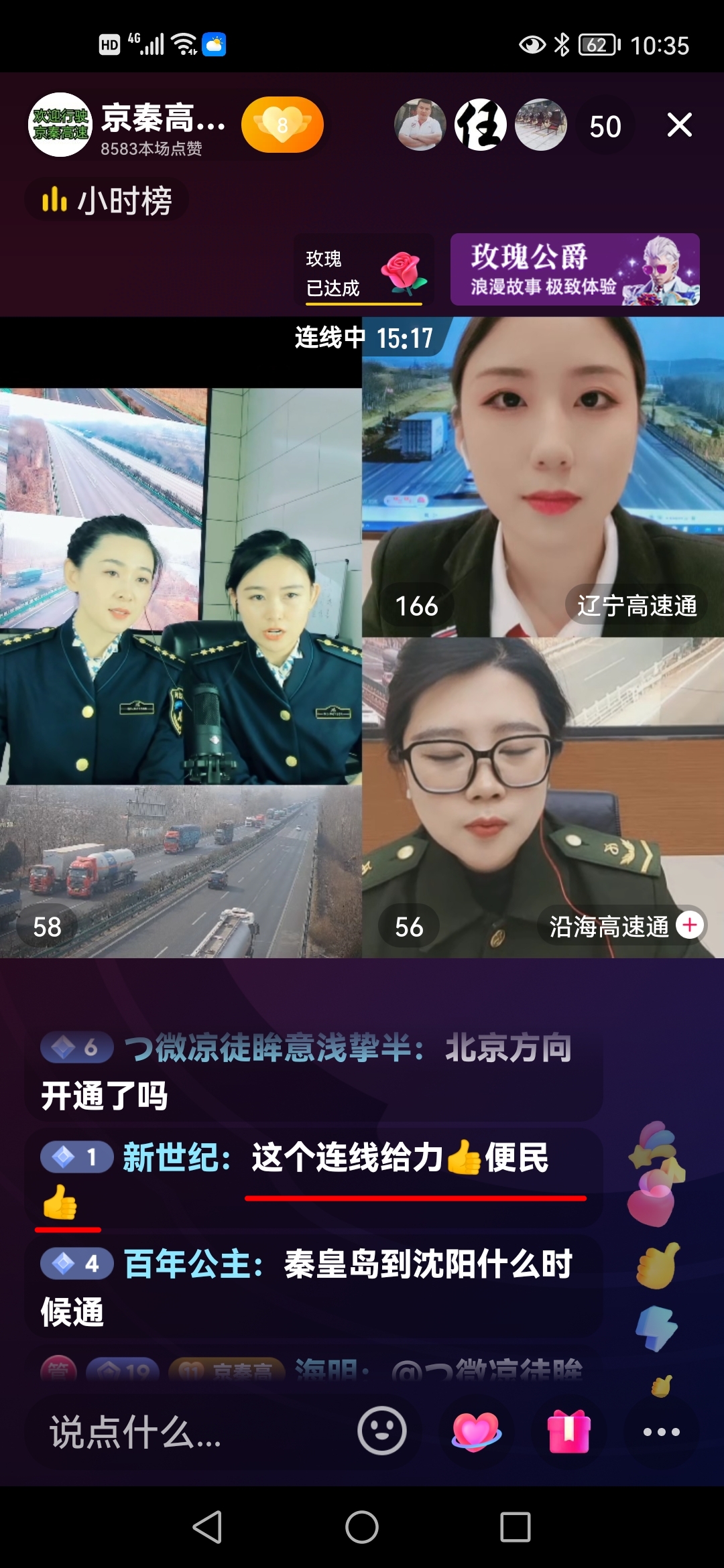
Task: Close the live stream with X
Action: point(679,125)
